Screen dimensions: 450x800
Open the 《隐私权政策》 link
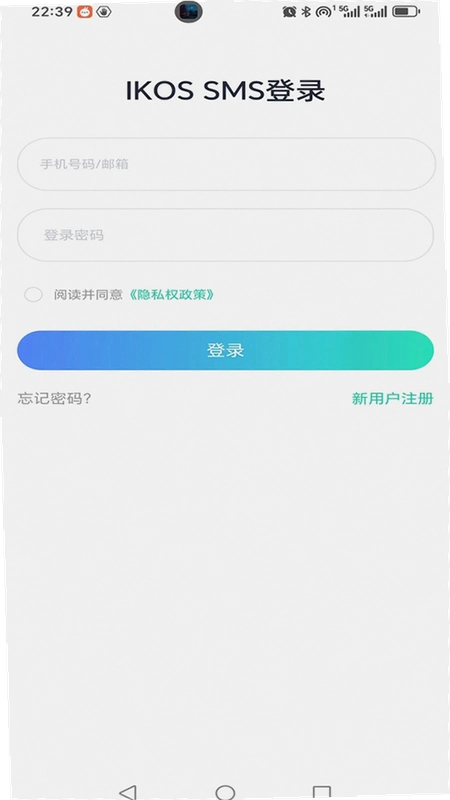click(171, 294)
